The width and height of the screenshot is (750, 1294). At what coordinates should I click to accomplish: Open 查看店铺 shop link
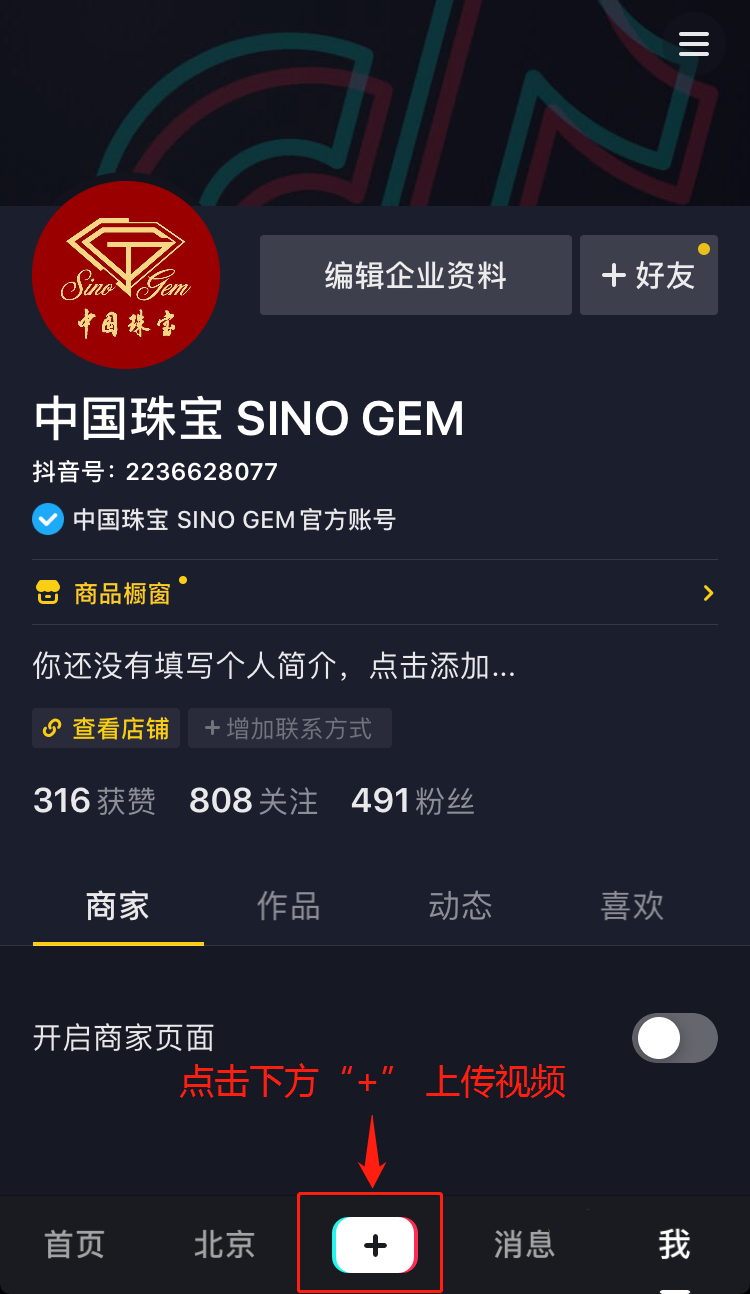click(106, 728)
